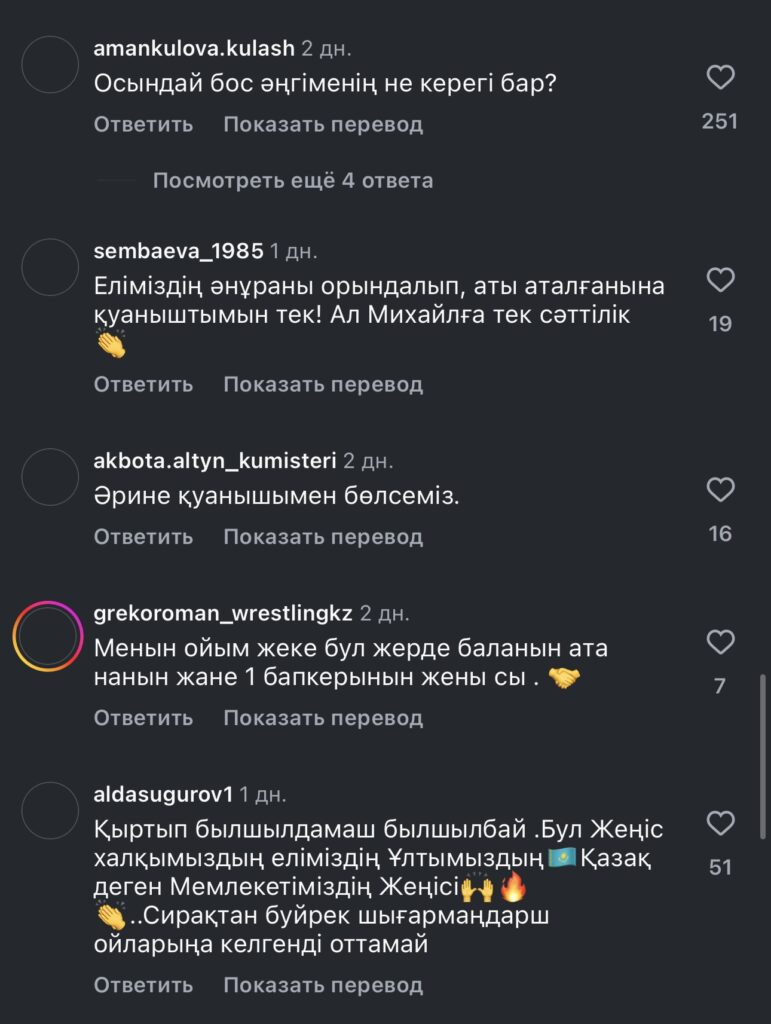The width and height of the screenshot is (771, 1024).
Task: Show translation of aldasugurov1's comment
Action: click(323, 985)
